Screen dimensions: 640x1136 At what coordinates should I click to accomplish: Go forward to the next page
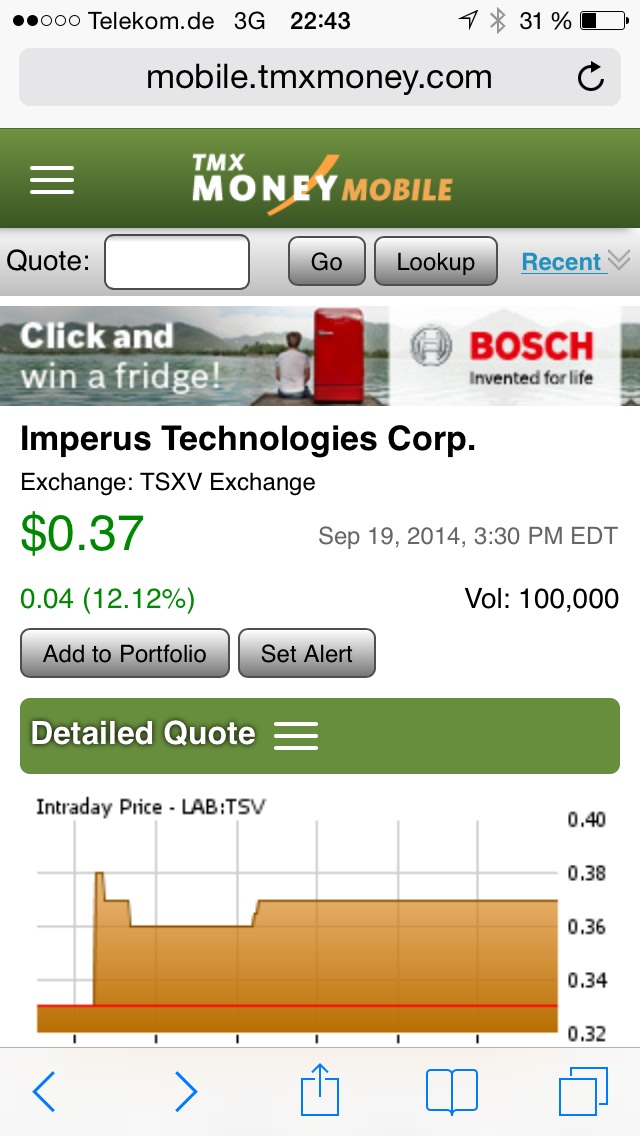point(186,1091)
